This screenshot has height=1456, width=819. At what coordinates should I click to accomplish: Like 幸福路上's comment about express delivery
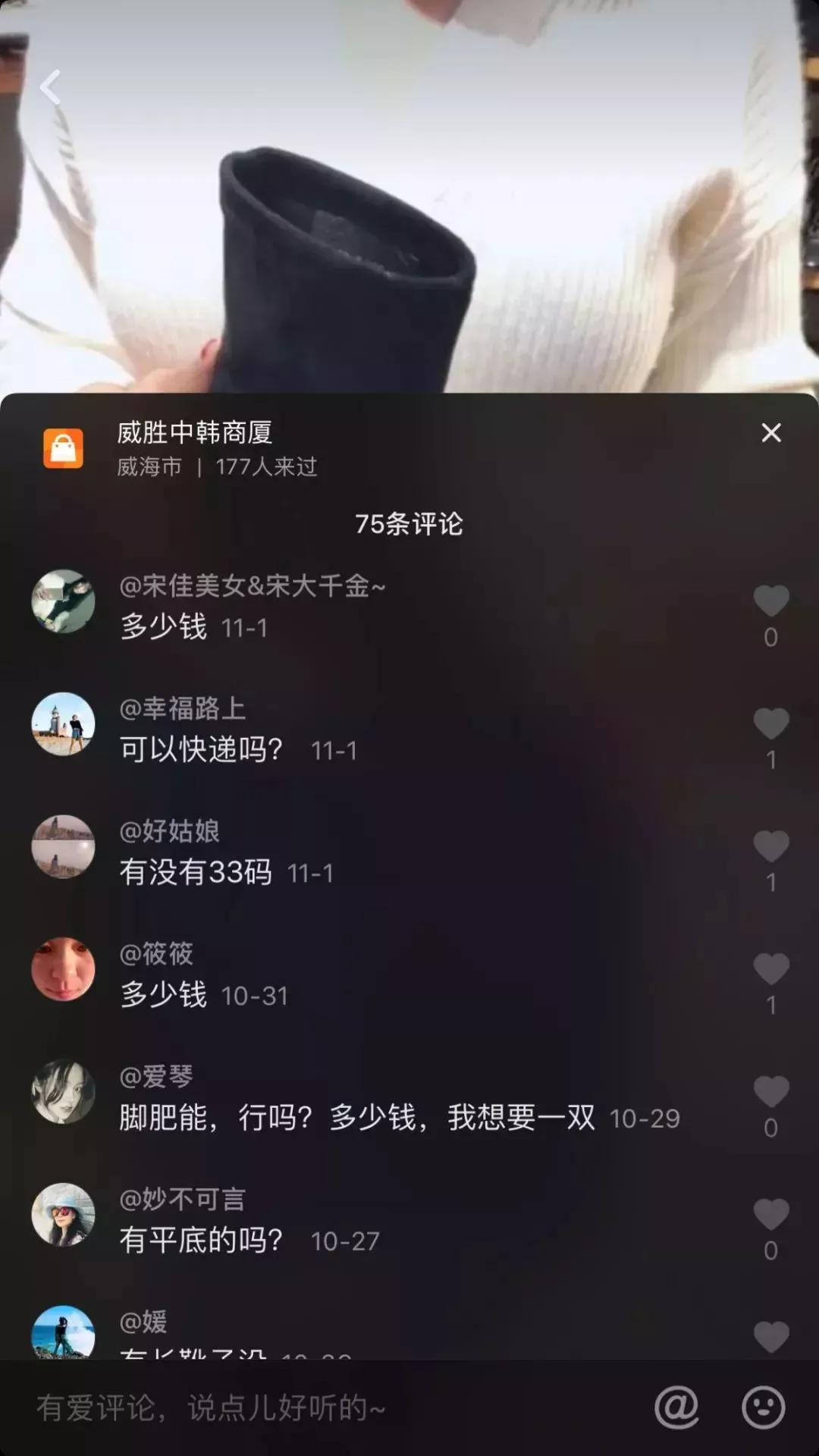[x=770, y=723]
